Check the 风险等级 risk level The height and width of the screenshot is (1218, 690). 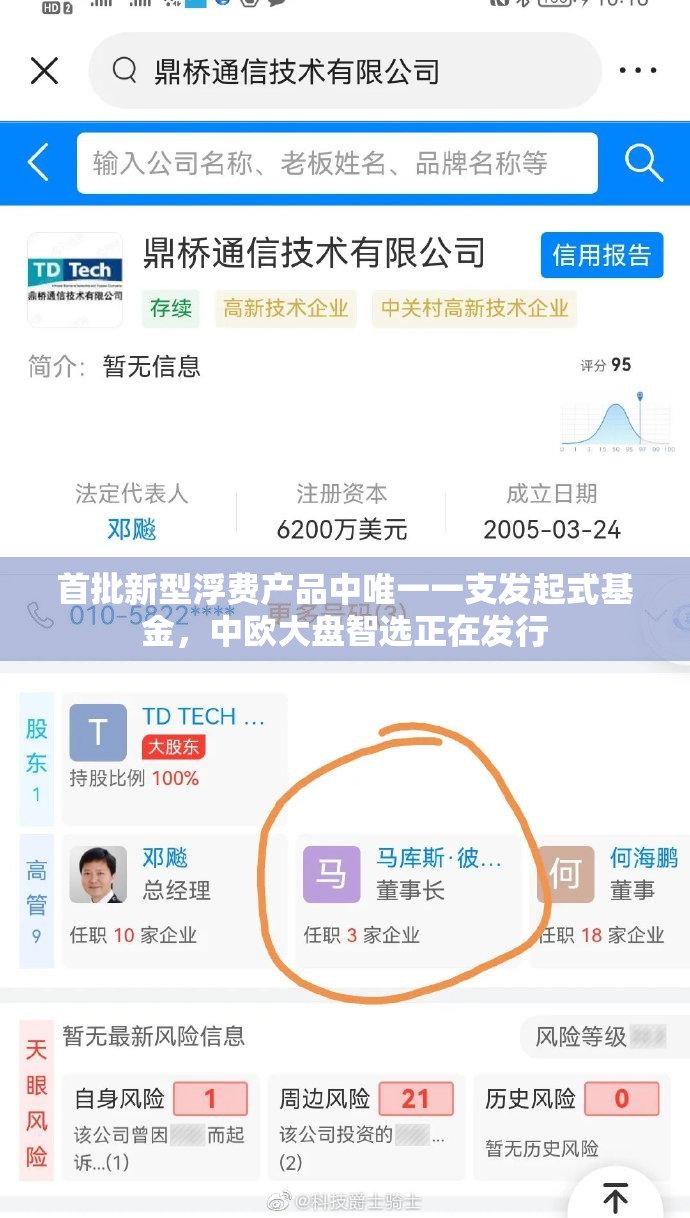[x=598, y=1036]
